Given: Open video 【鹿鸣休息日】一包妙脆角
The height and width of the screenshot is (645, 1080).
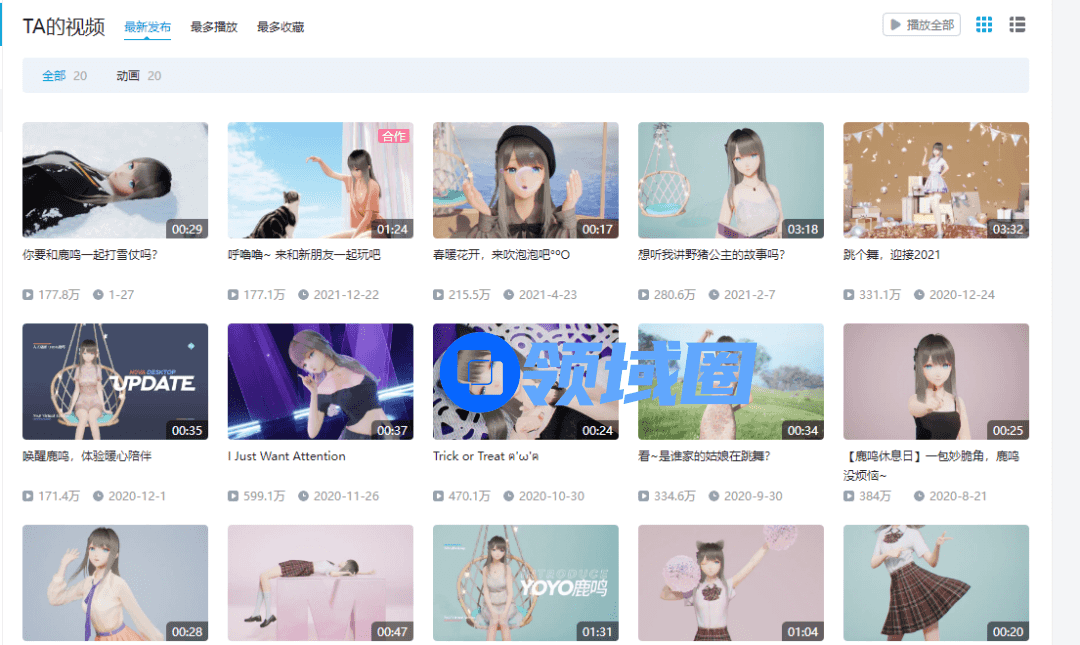Looking at the screenshot, I should click(935, 381).
